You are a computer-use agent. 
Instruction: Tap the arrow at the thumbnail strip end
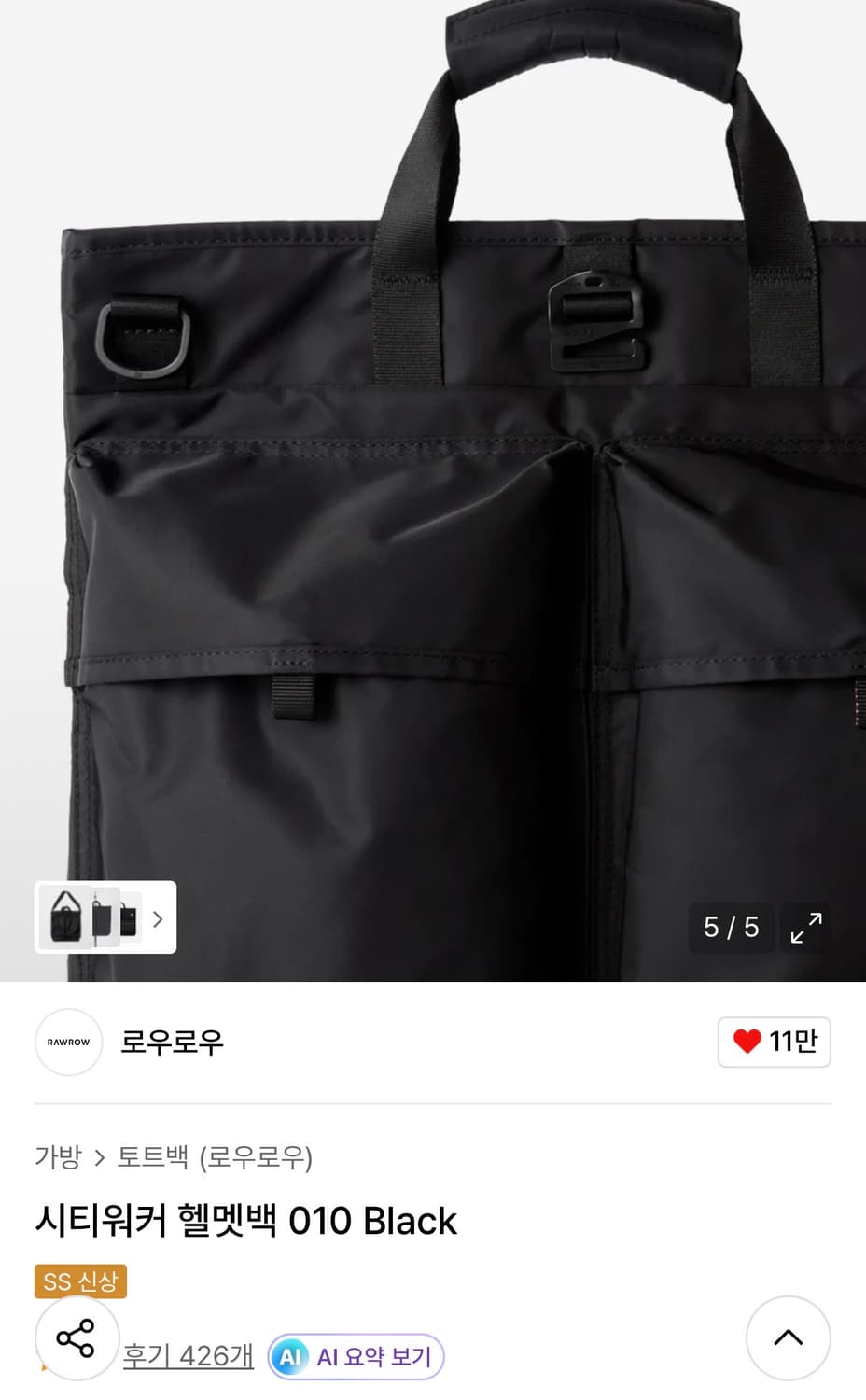tap(159, 918)
